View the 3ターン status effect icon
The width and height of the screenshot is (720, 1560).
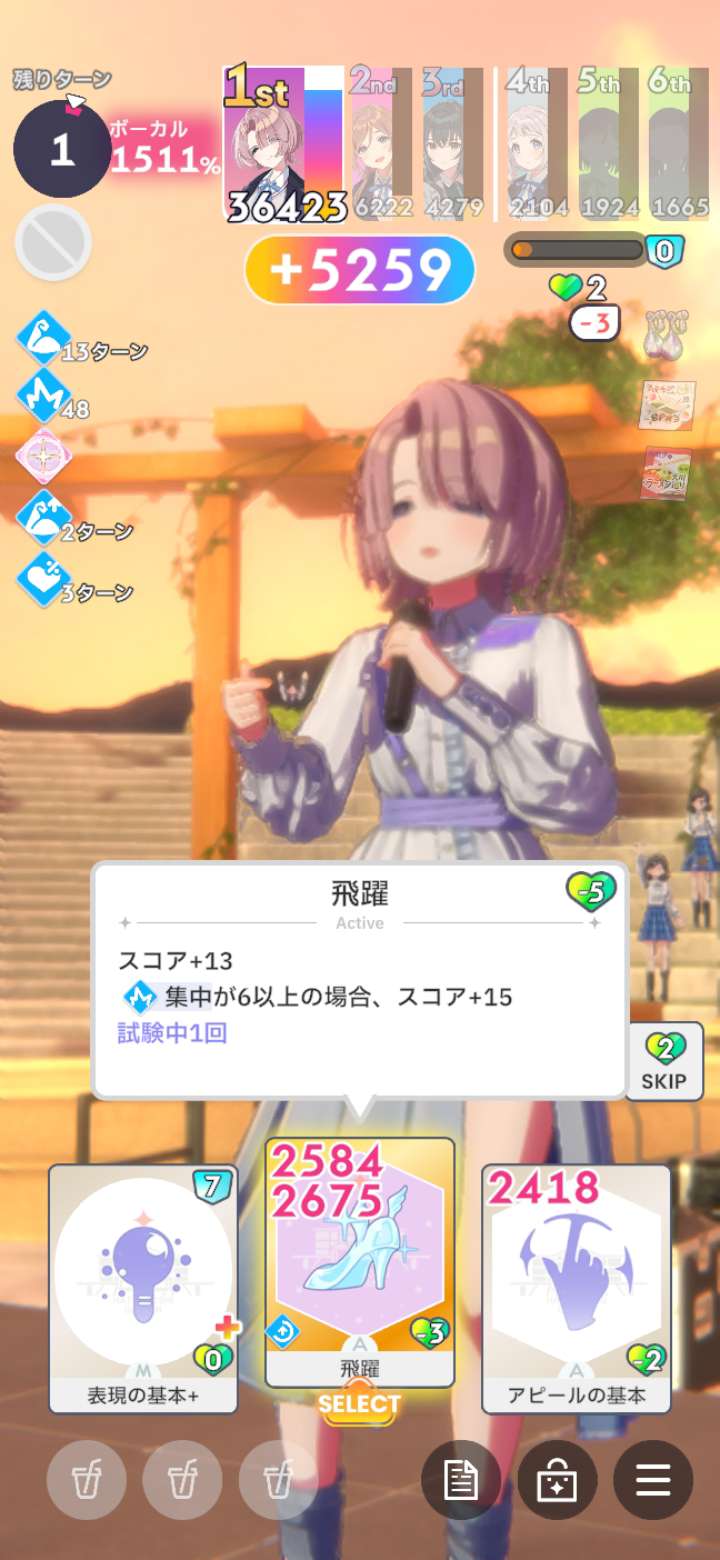click(44, 579)
